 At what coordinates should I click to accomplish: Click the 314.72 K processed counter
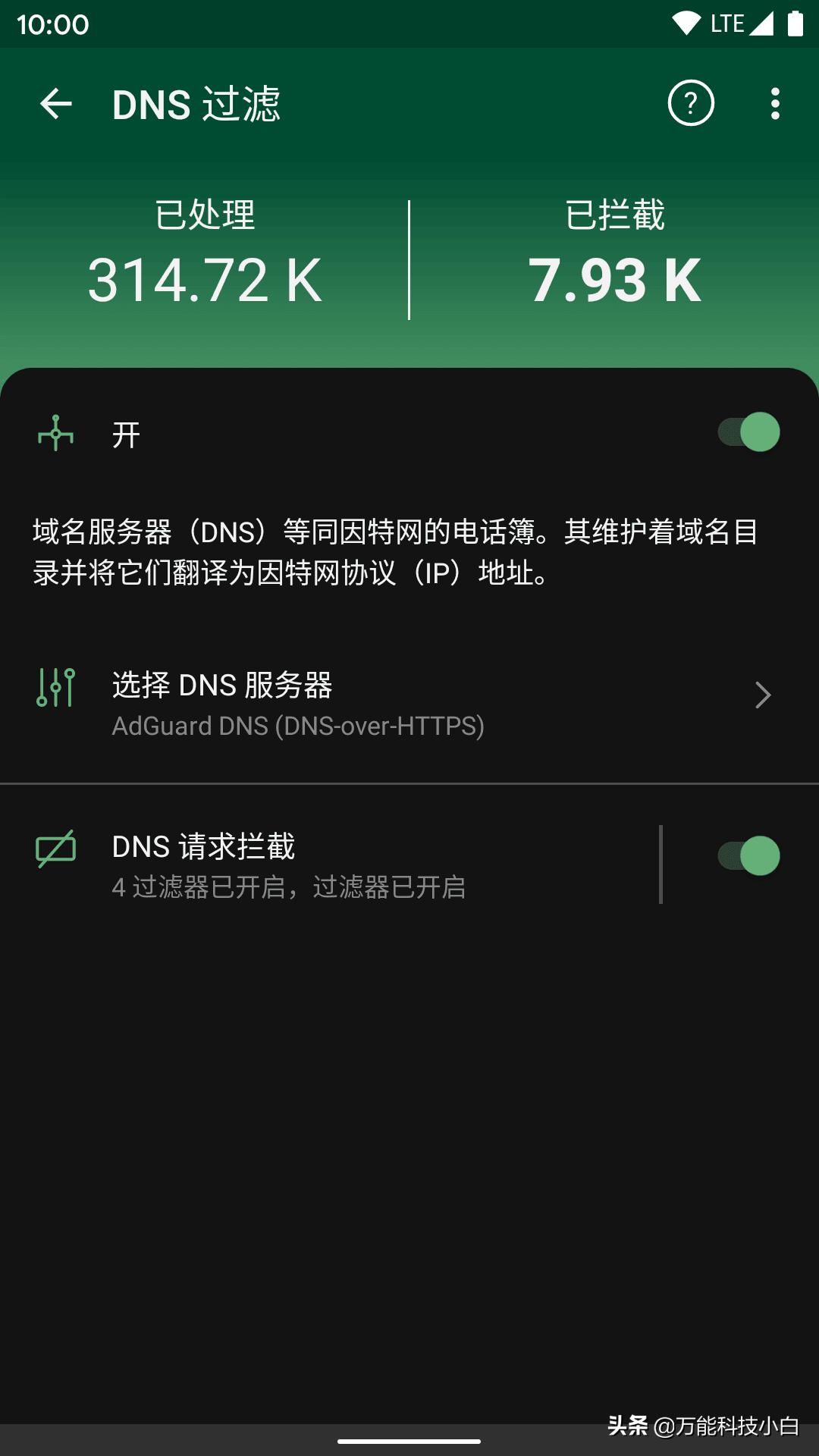205,281
